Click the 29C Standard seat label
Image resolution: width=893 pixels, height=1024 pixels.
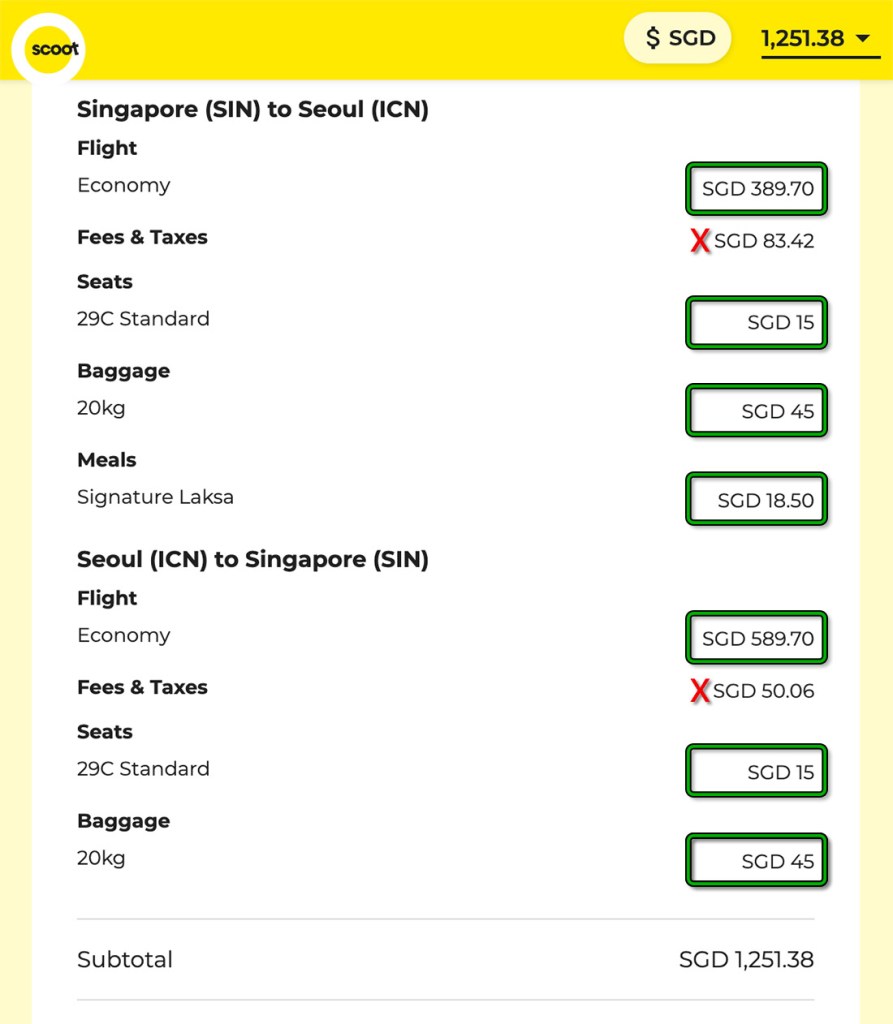[x=142, y=318]
